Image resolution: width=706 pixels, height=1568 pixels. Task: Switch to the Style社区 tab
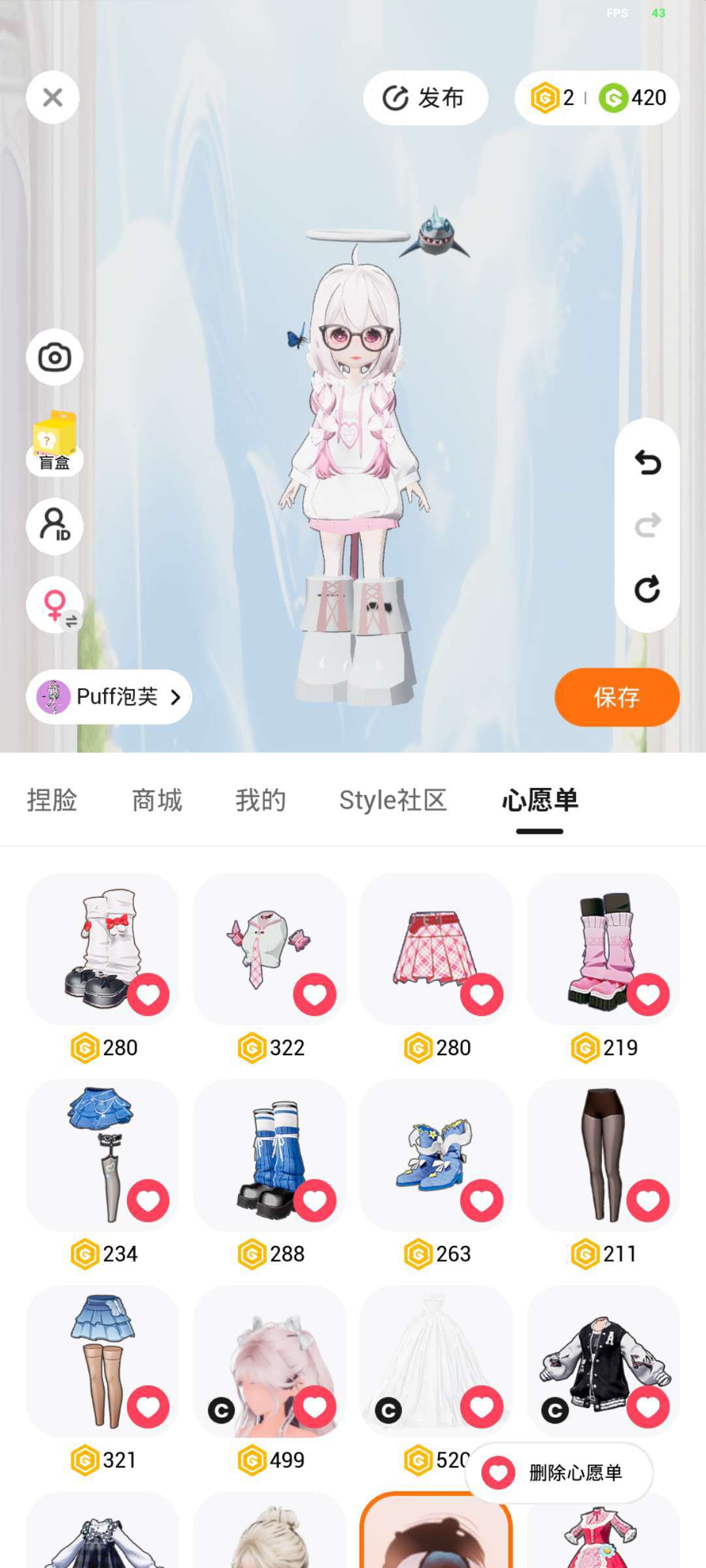[393, 800]
